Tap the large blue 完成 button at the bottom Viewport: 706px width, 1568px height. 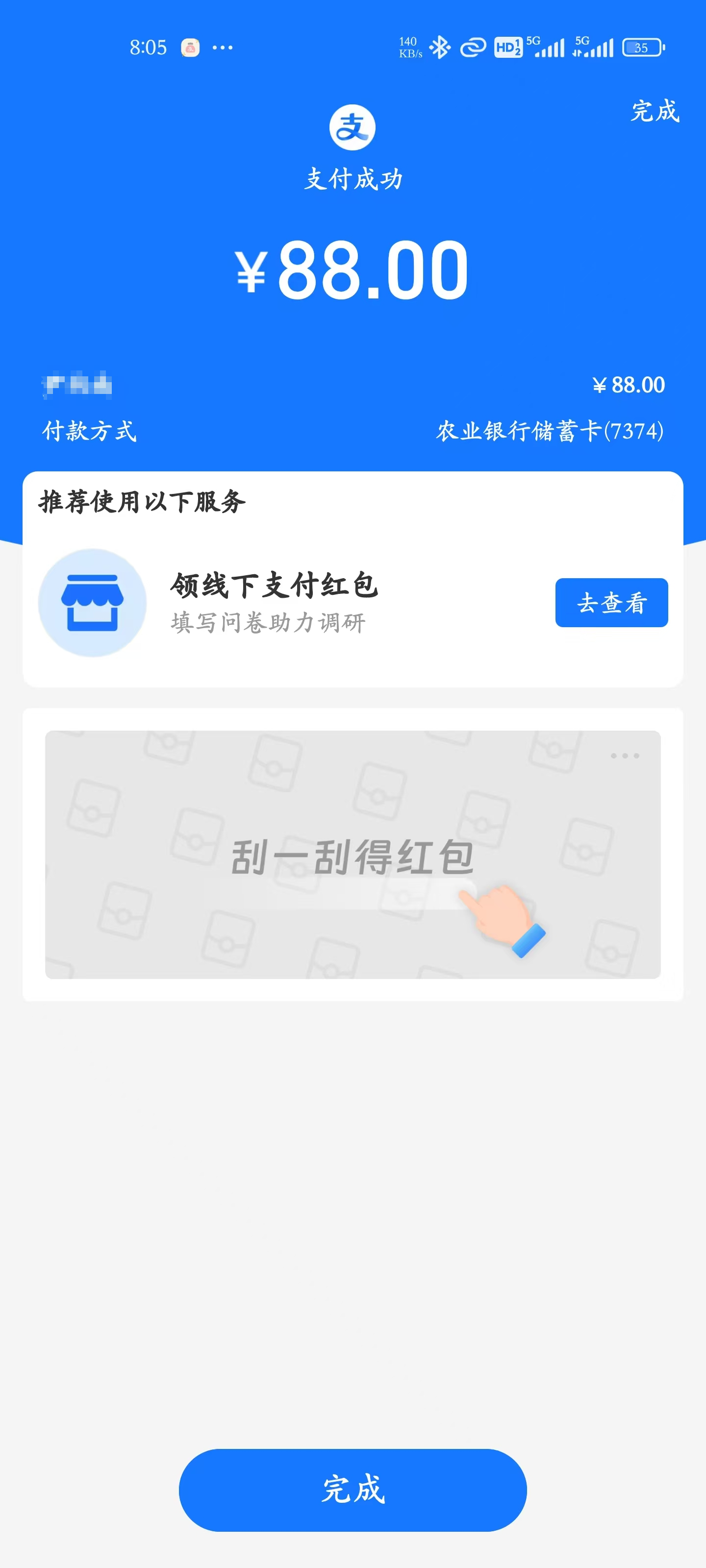tap(352, 1490)
